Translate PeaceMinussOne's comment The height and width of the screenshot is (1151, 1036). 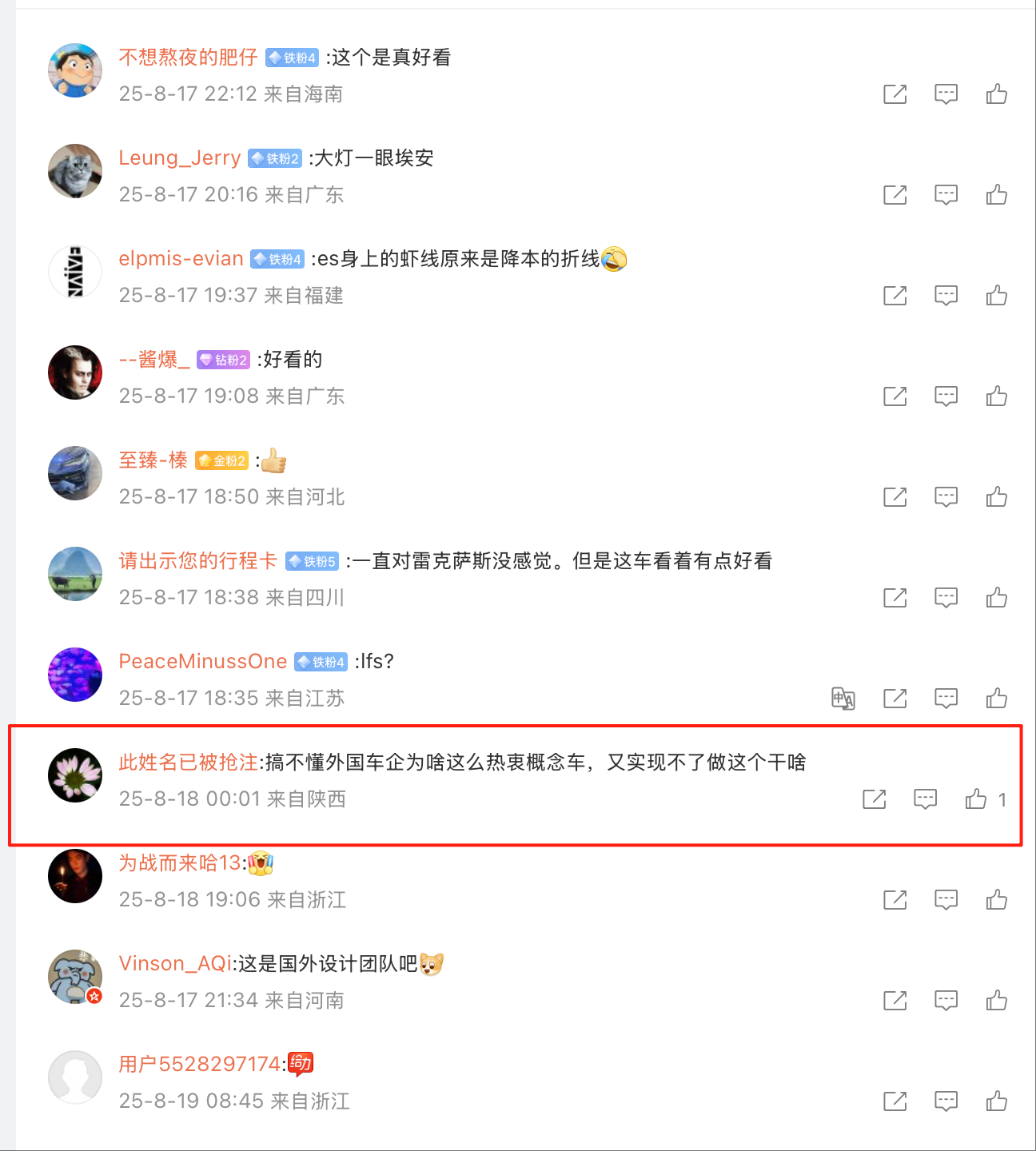(x=843, y=699)
